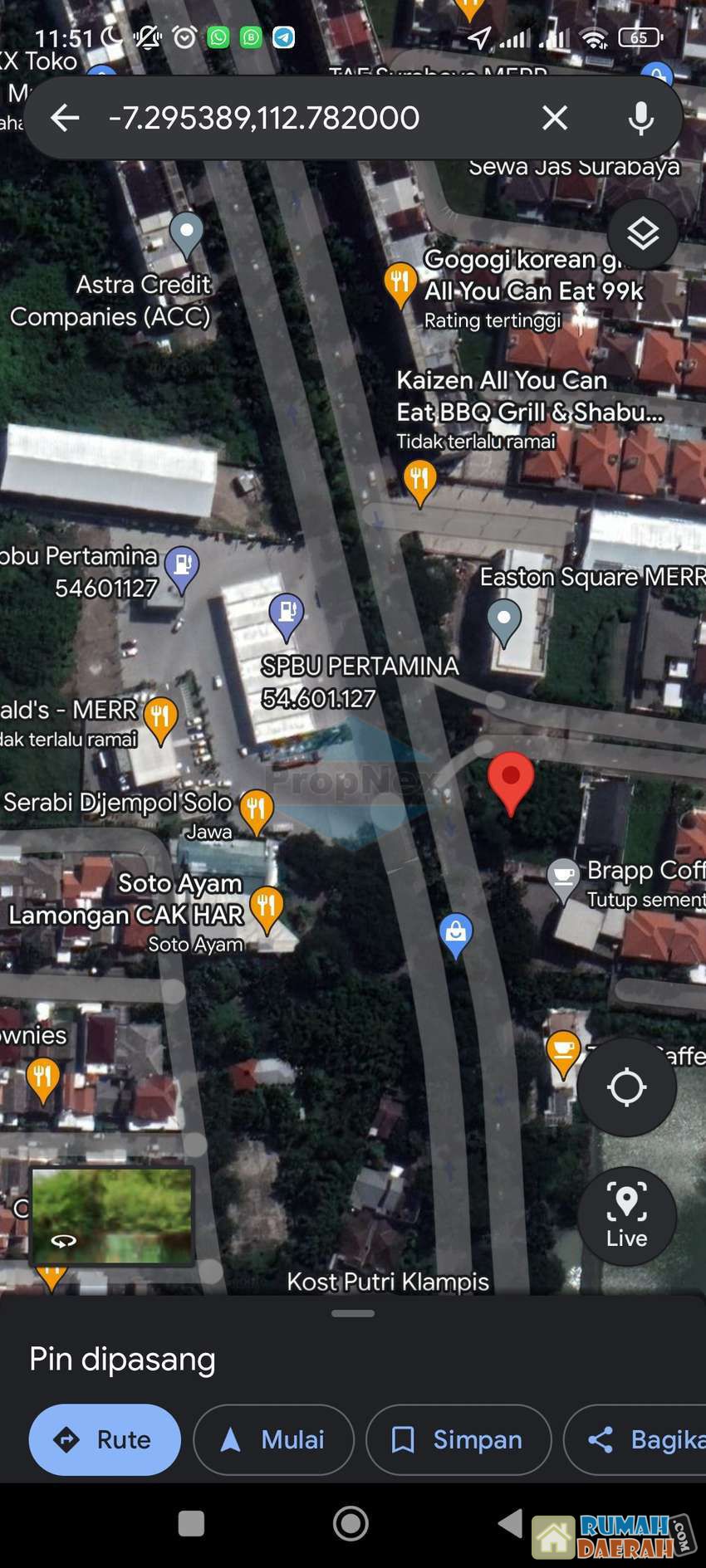Viewport: 706px width, 1568px height.
Task: Open the Street View preview thumbnail
Action: (112, 1215)
